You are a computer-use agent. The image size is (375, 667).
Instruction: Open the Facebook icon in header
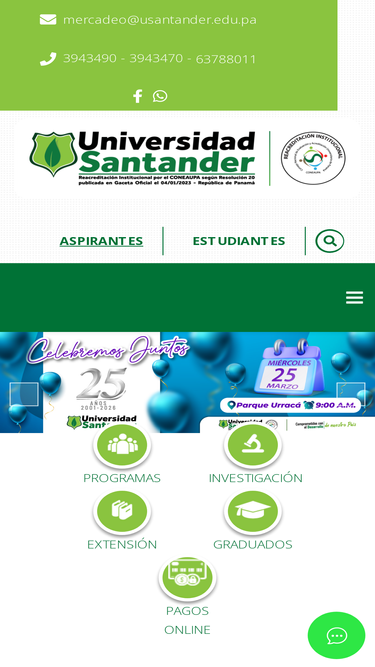pyautogui.click(x=137, y=96)
